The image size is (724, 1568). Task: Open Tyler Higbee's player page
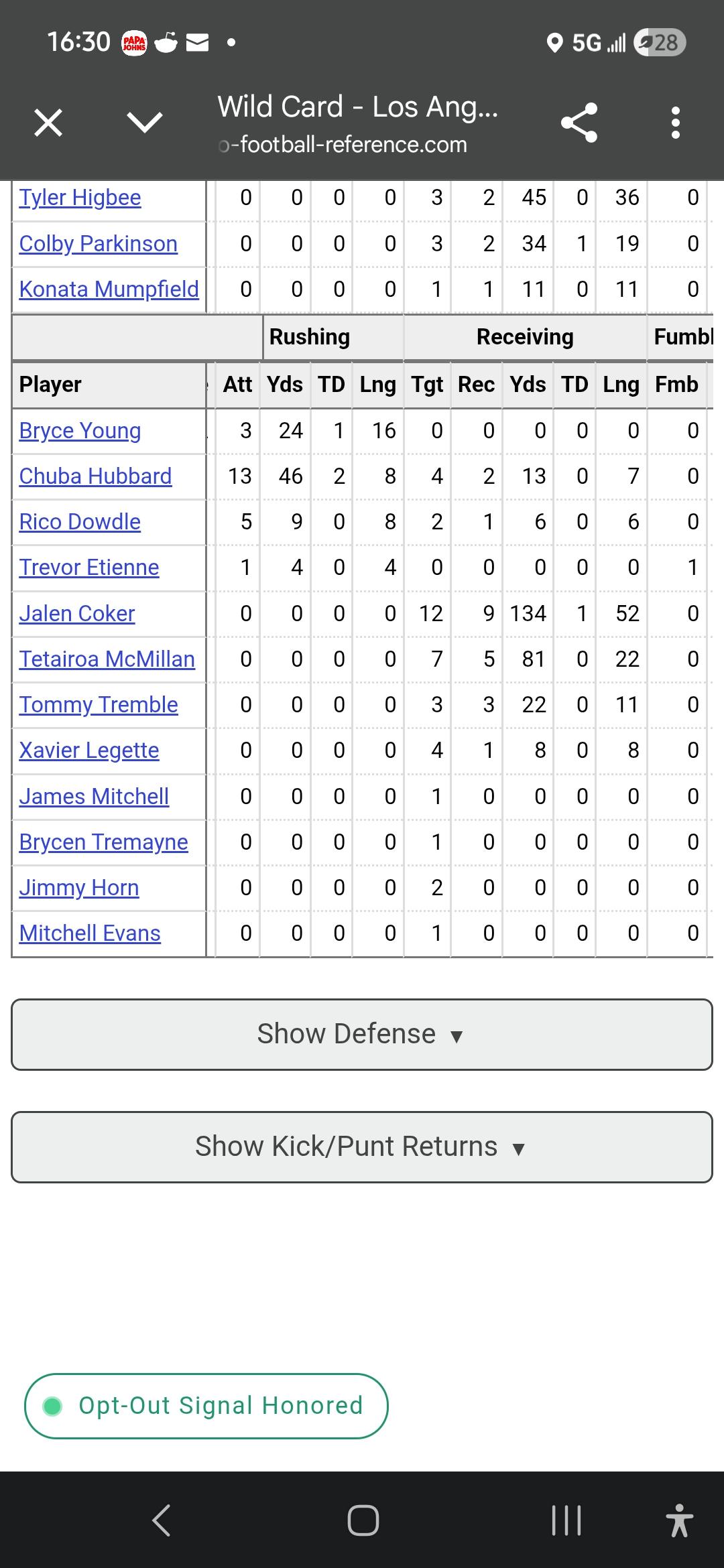coord(80,198)
